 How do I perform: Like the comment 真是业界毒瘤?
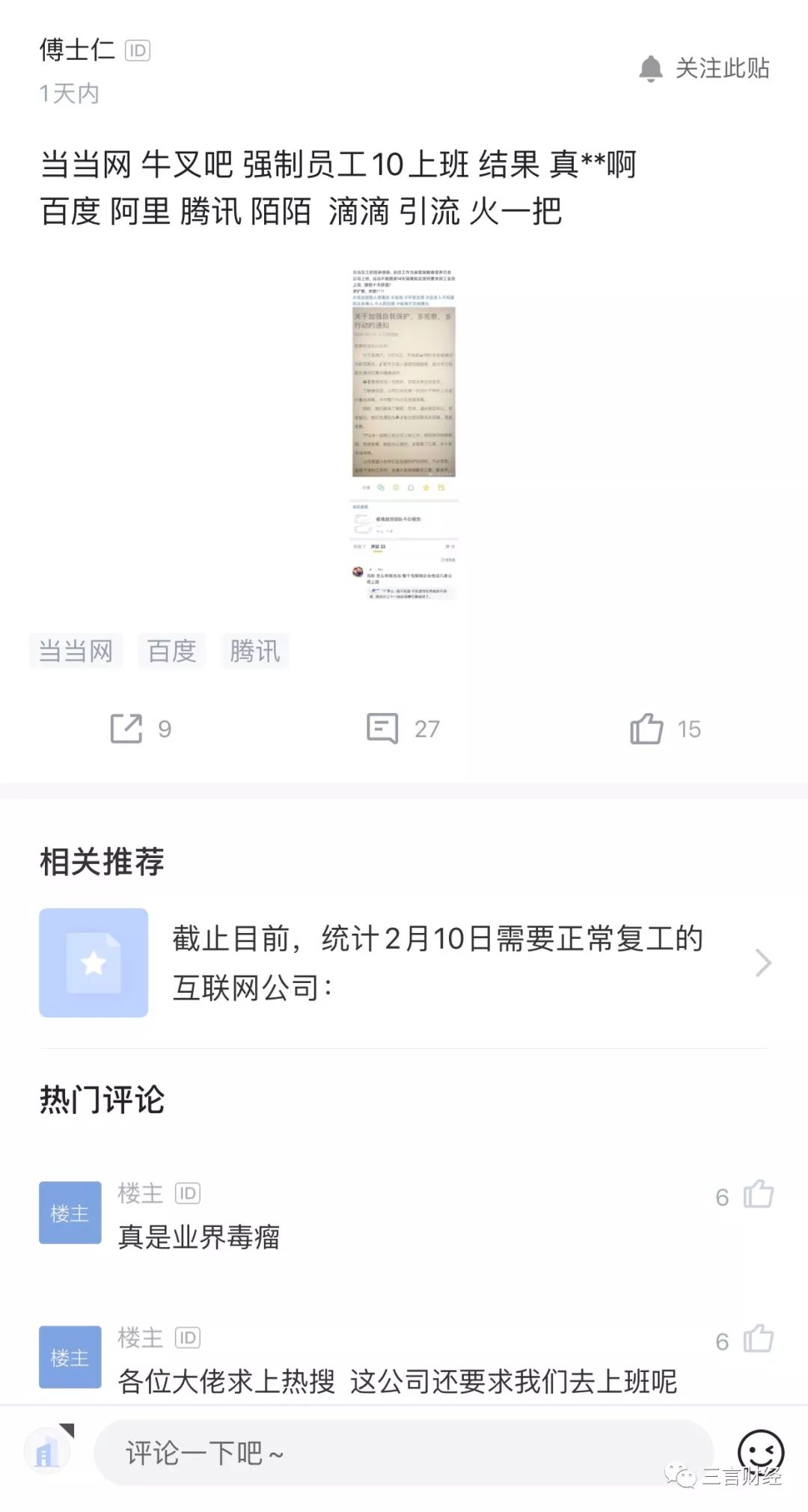(x=758, y=1195)
